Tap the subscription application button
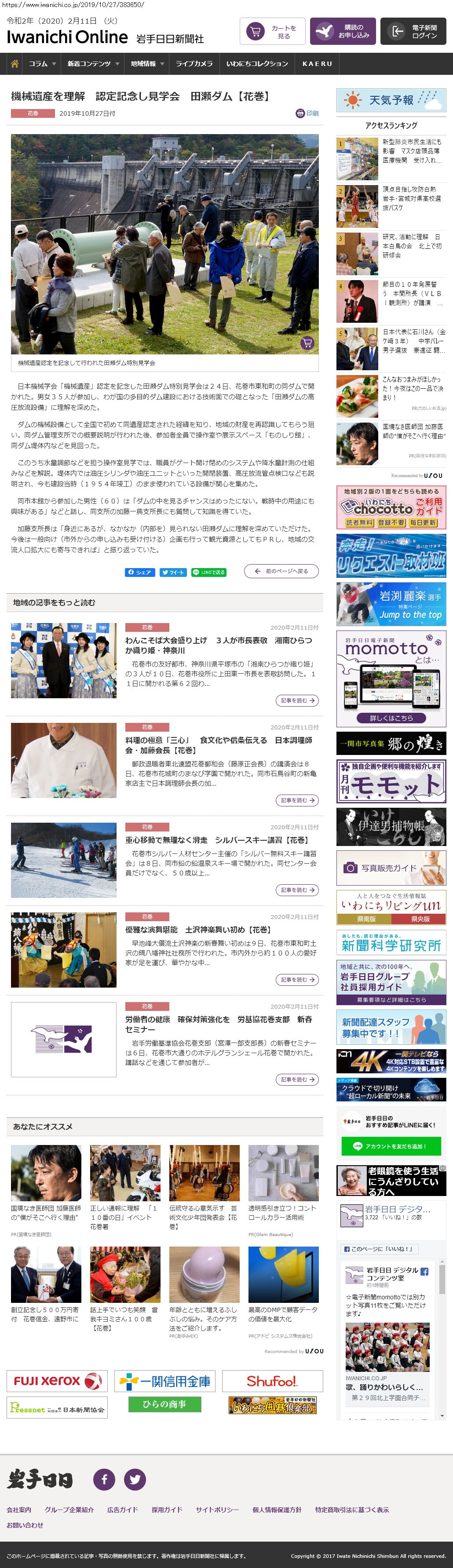The height and width of the screenshot is (1568, 453). (343, 32)
